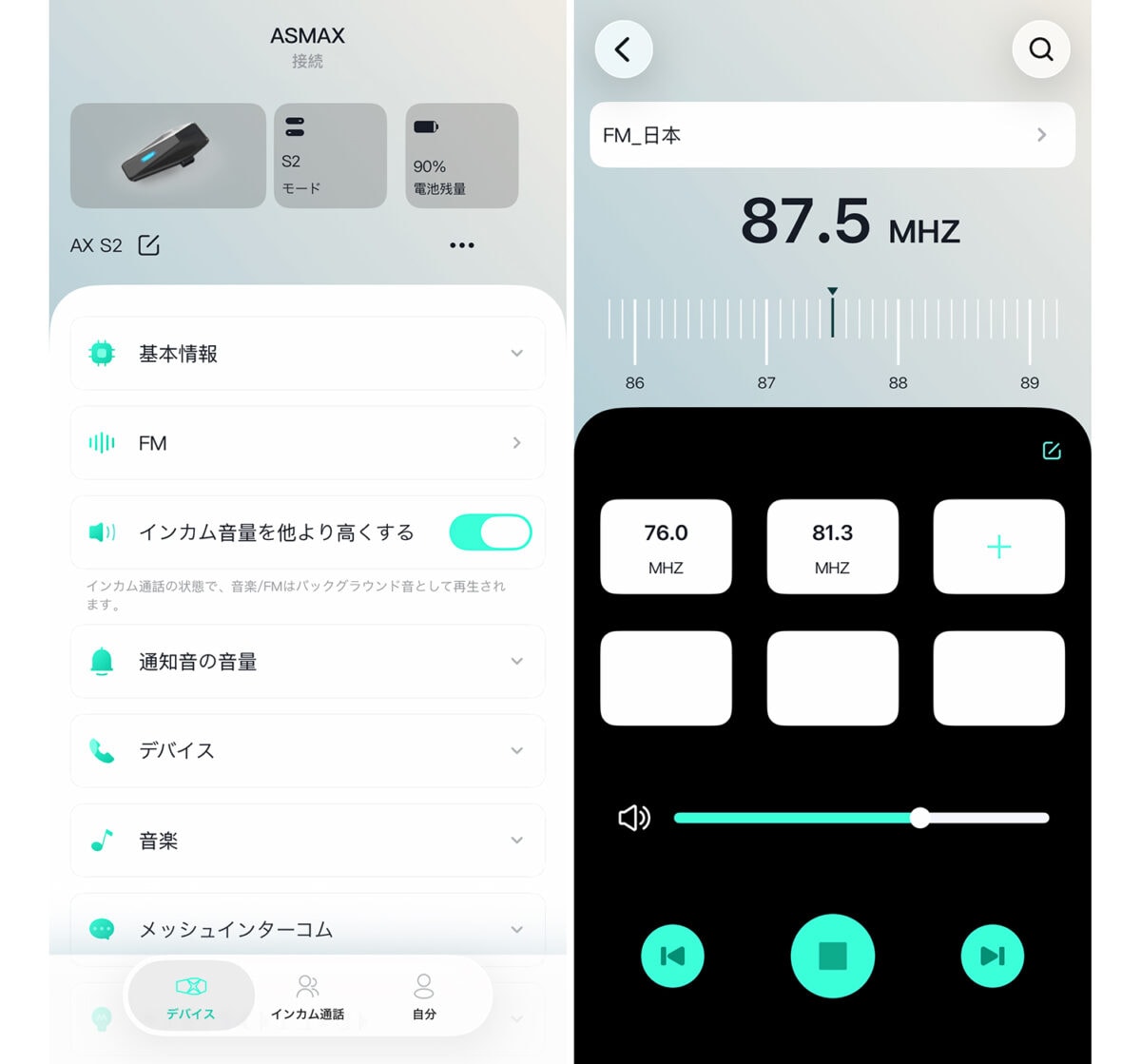
Task: Set the FM volume on the slider
Action: (x=919, y=818)
